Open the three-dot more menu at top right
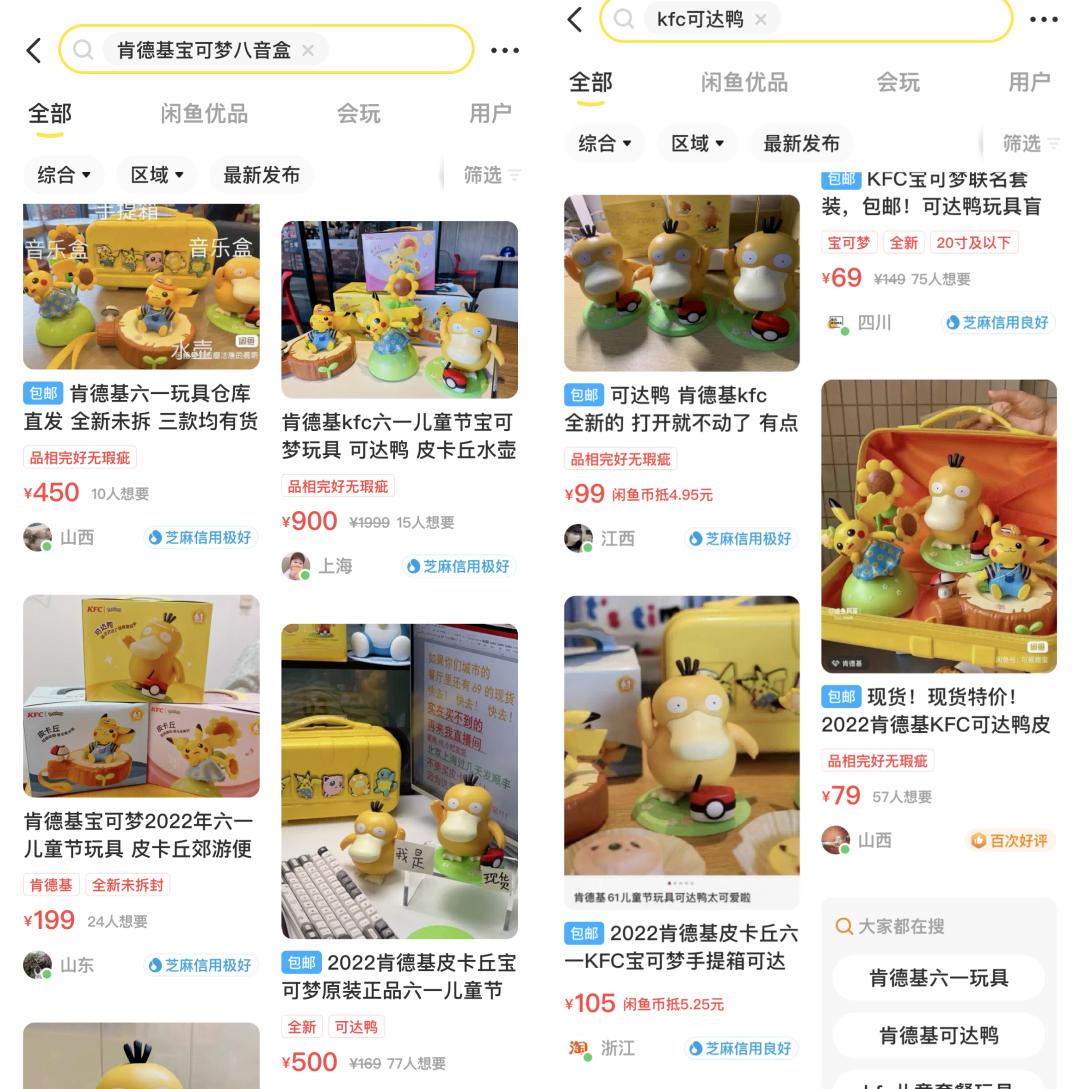 point(1042,21)
